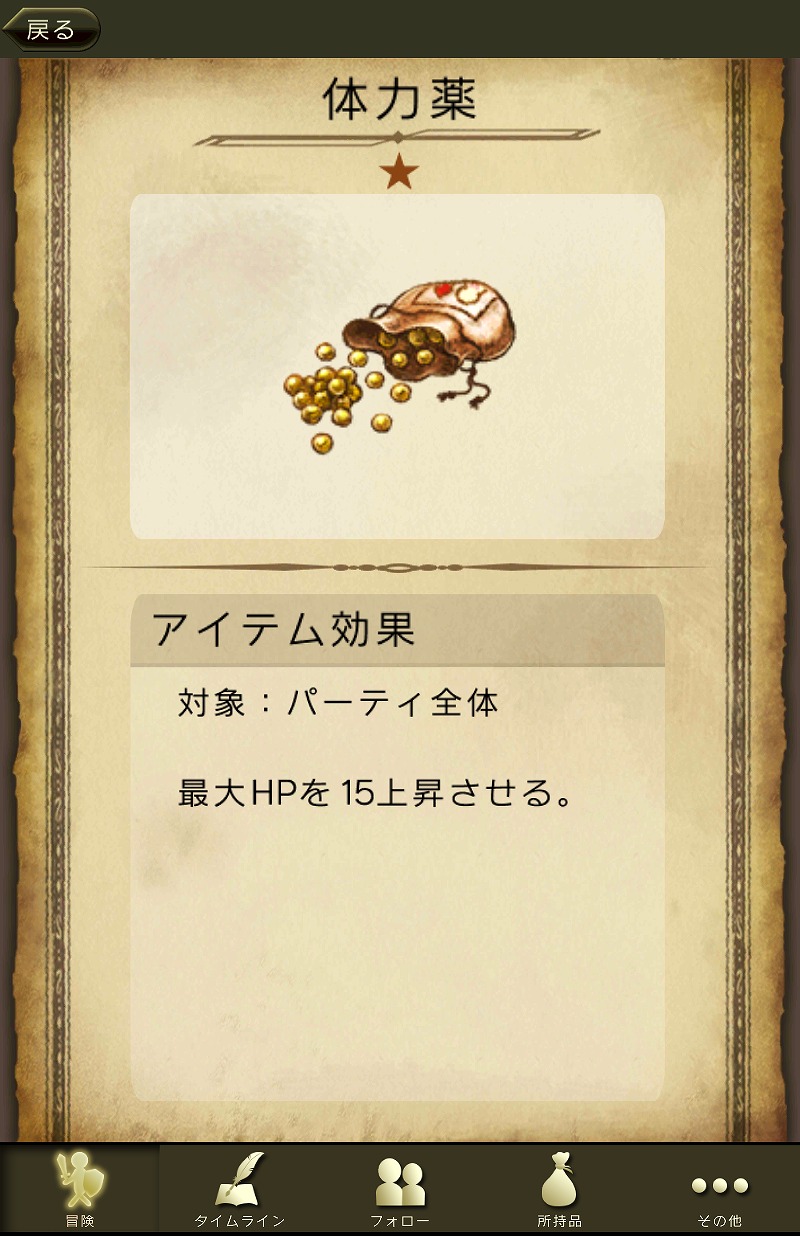Go to the フォロー tab

(x=400, y=1190)
